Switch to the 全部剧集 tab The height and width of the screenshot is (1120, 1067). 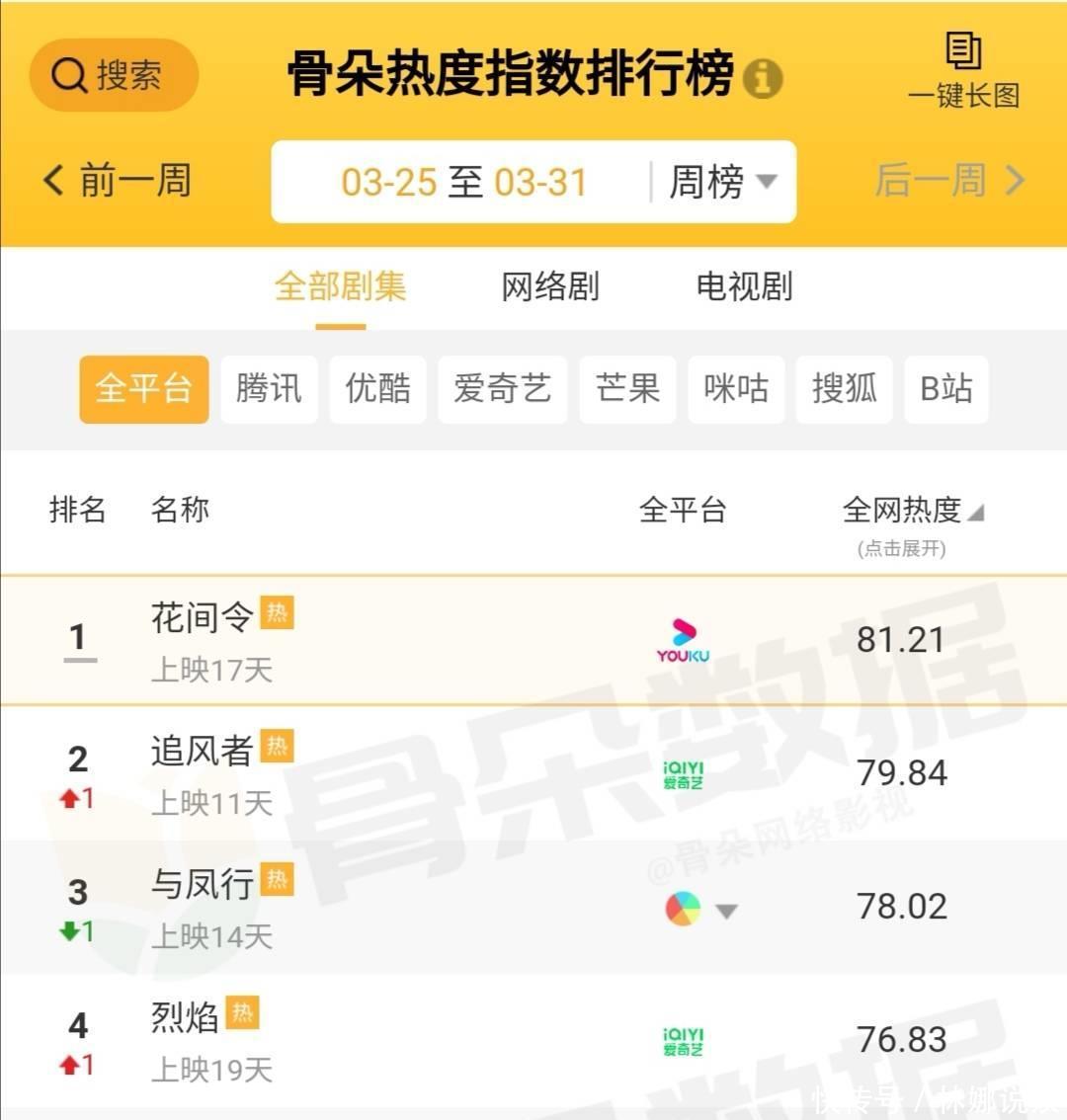(x=340, y=286)
